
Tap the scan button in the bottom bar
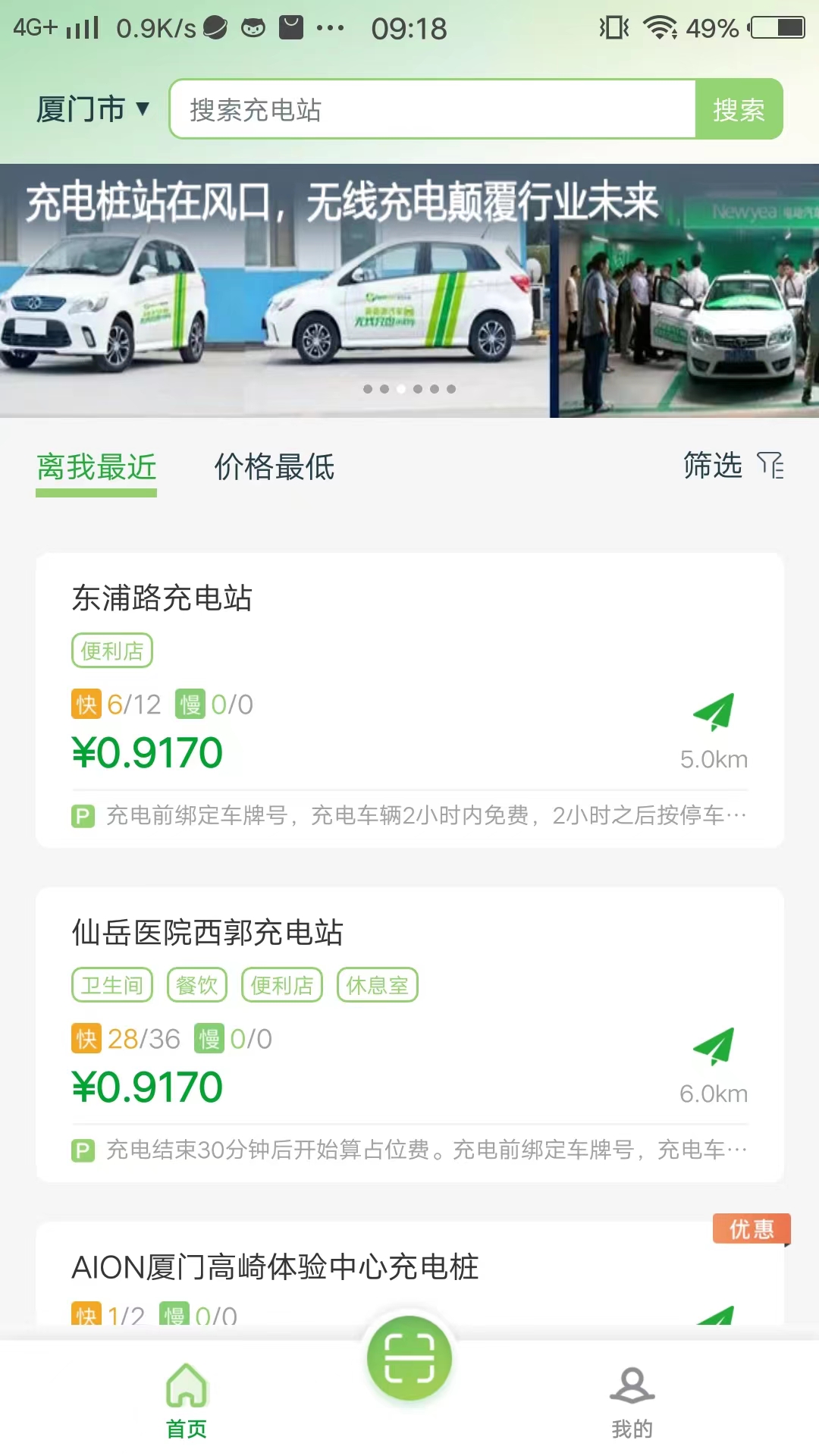coord(409,1359)
